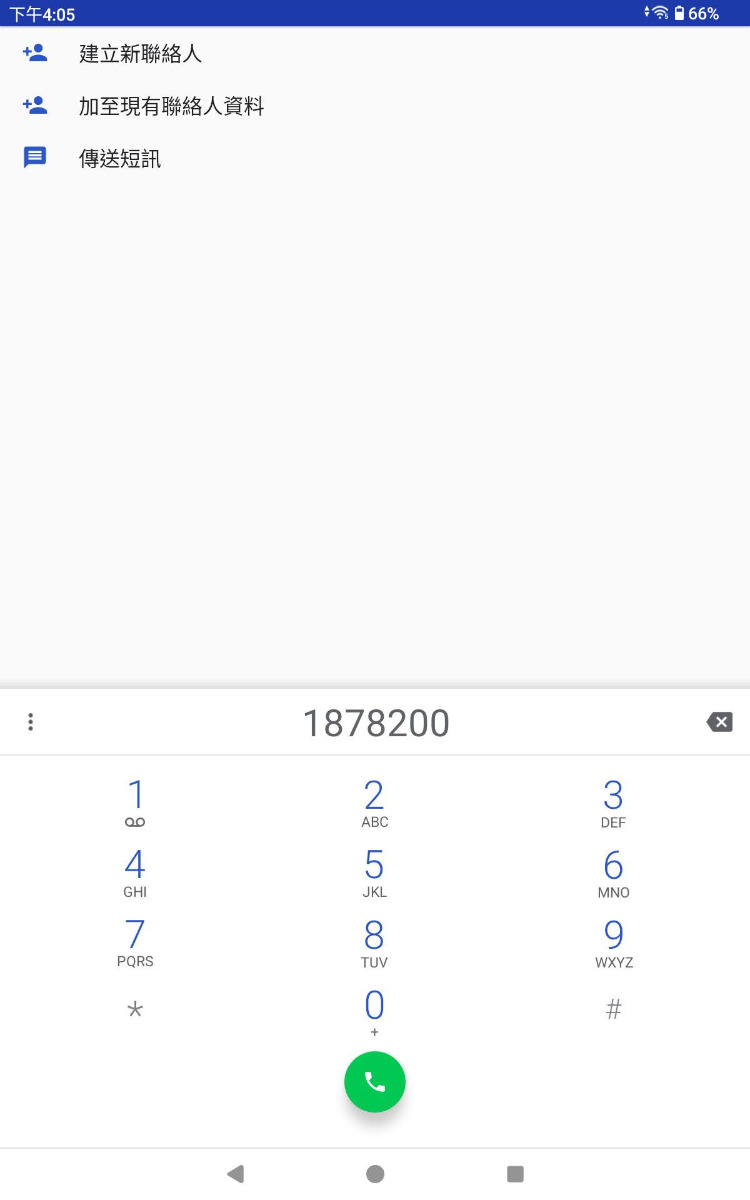Tap the 0 key on the dialpad
The height and width of the screenshot is (1200, 750).
pos(374,1010)
